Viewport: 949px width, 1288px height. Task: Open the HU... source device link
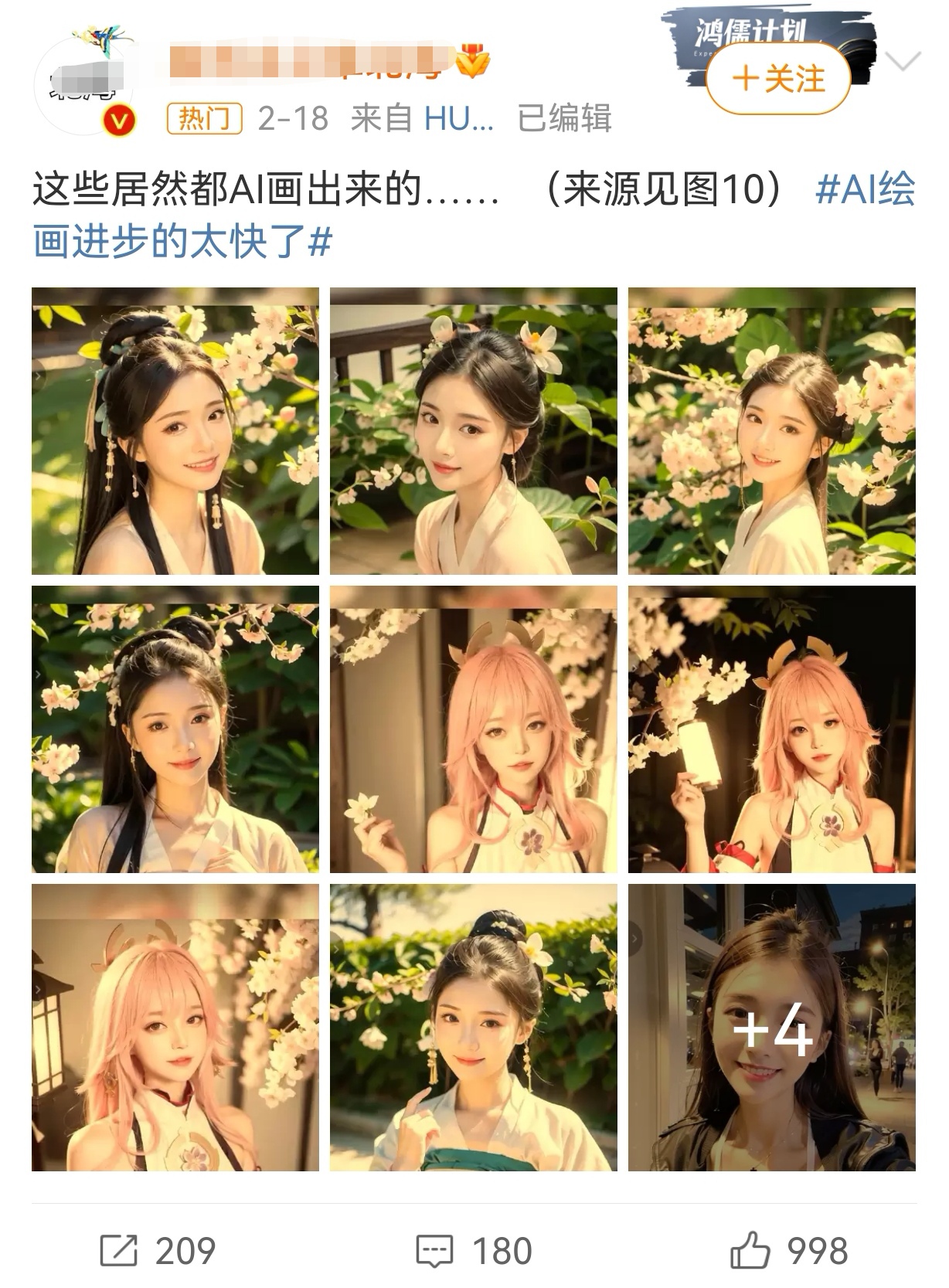point(459,119)
